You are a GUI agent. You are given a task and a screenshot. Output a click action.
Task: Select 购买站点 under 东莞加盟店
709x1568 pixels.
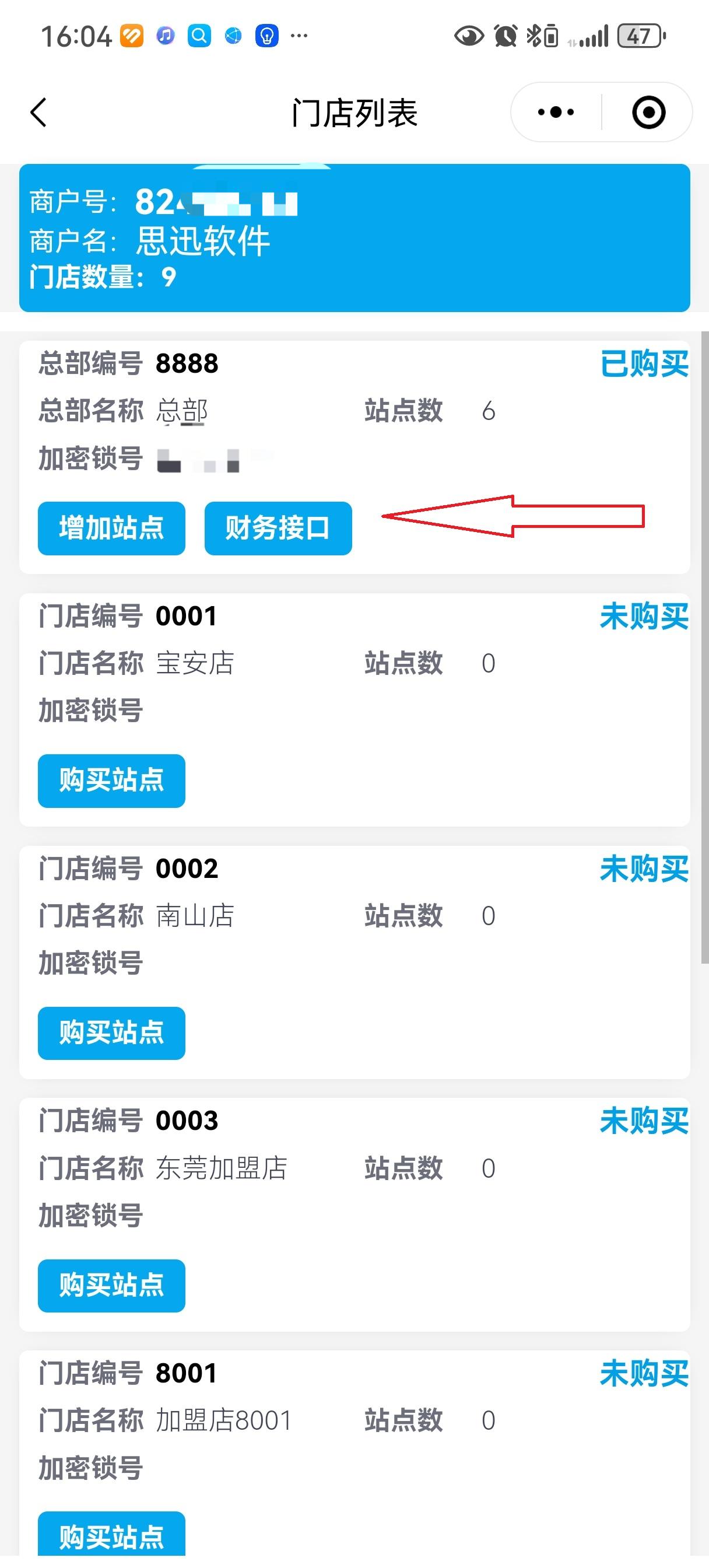pyautogui.click(x=111, y=1286)
